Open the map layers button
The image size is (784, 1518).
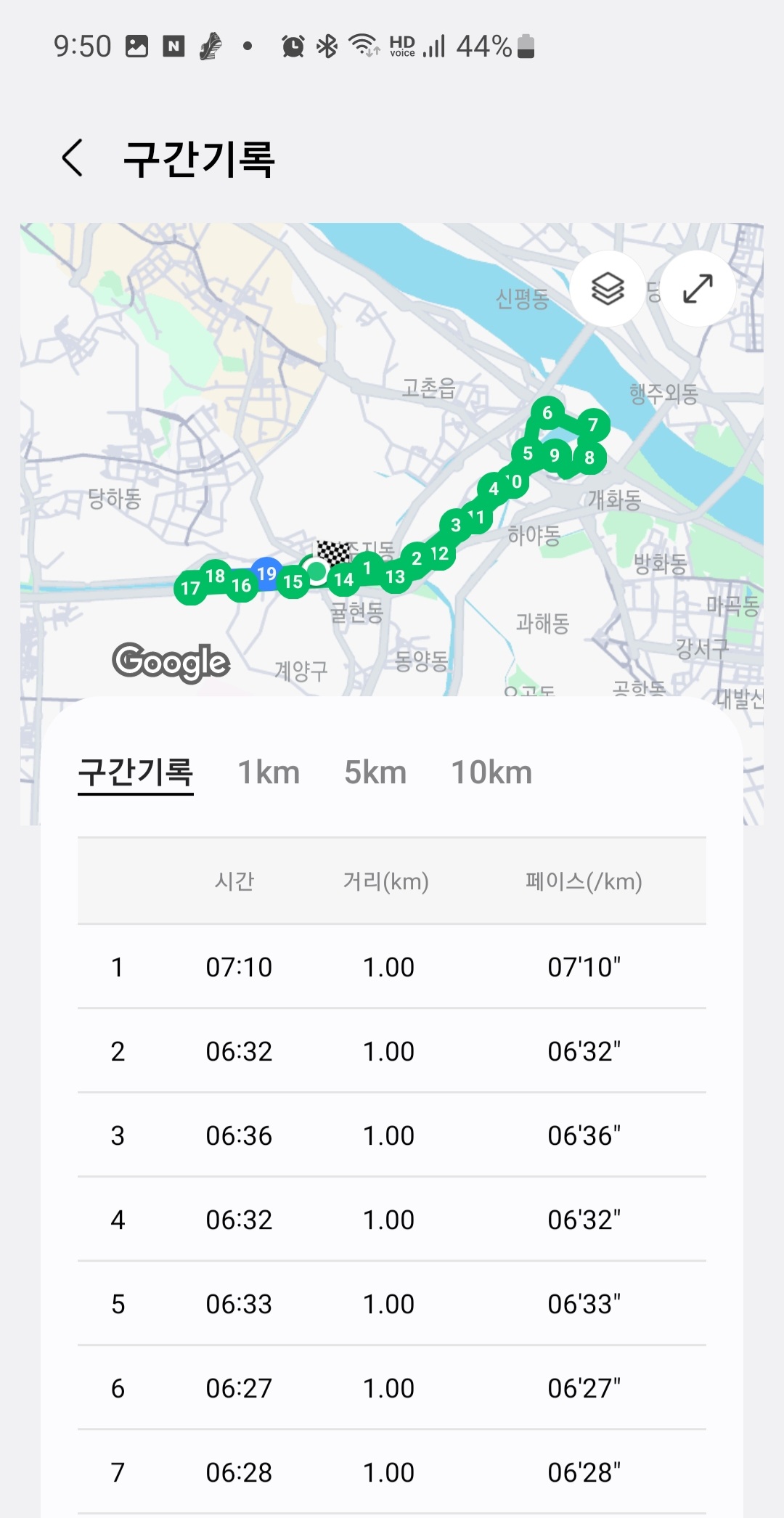click(608, 289)
